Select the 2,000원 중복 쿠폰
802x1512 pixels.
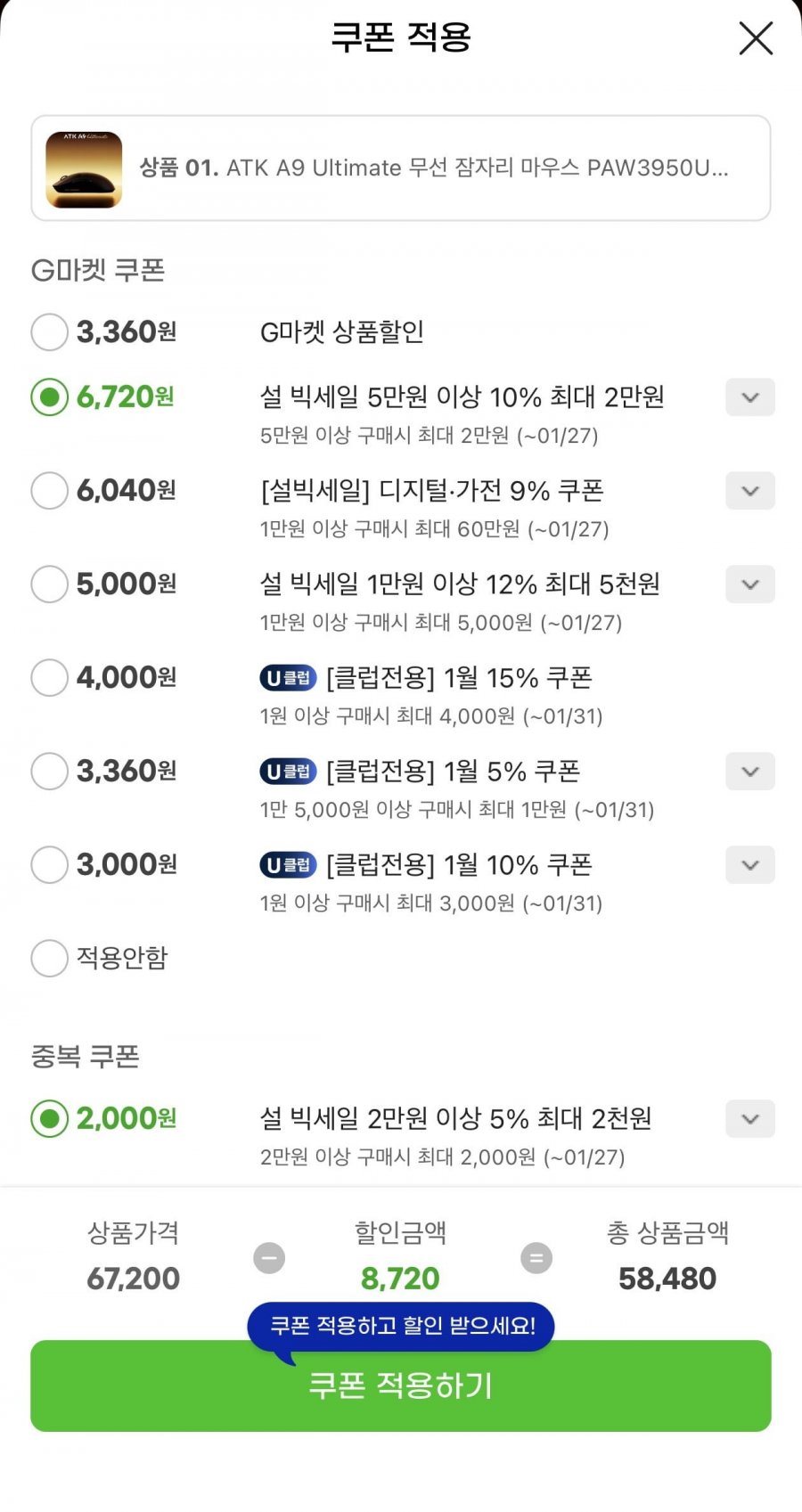click(x=50, y=1118)
